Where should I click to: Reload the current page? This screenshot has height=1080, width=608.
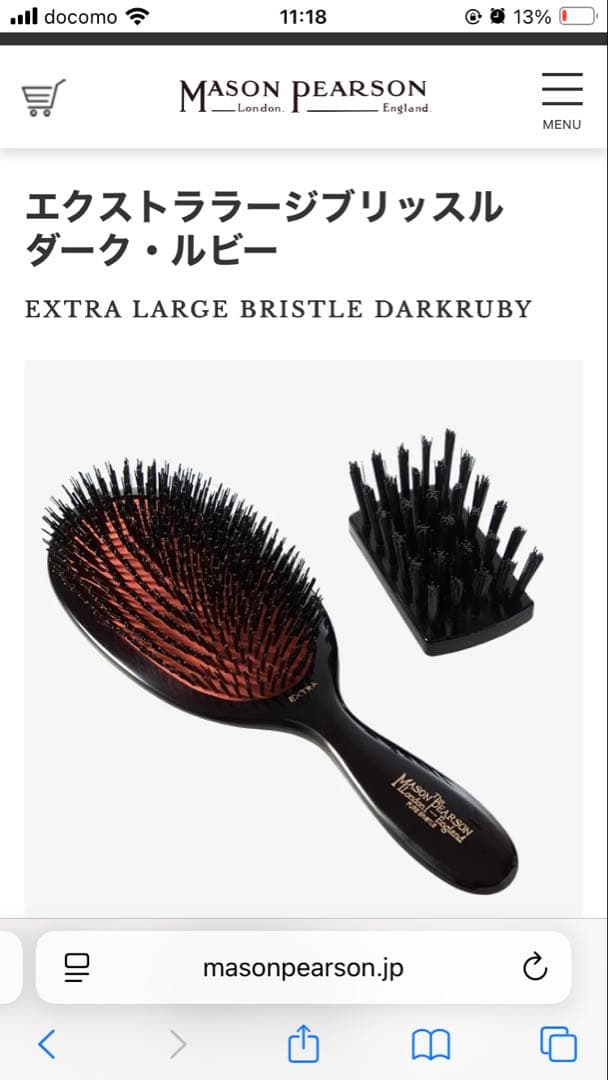tap(535, 967)
